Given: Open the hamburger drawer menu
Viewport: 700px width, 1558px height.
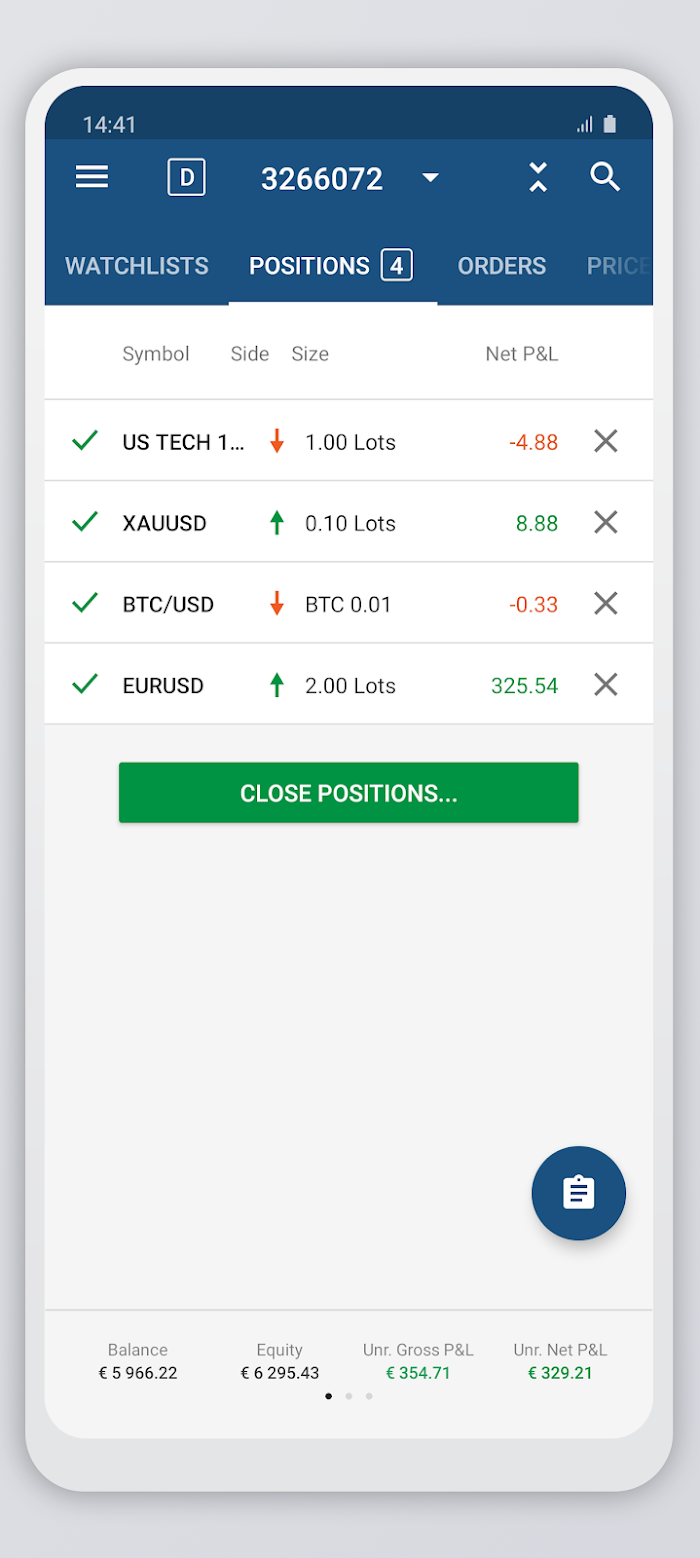Looking at the screenshot, I should tap(92, 177).
